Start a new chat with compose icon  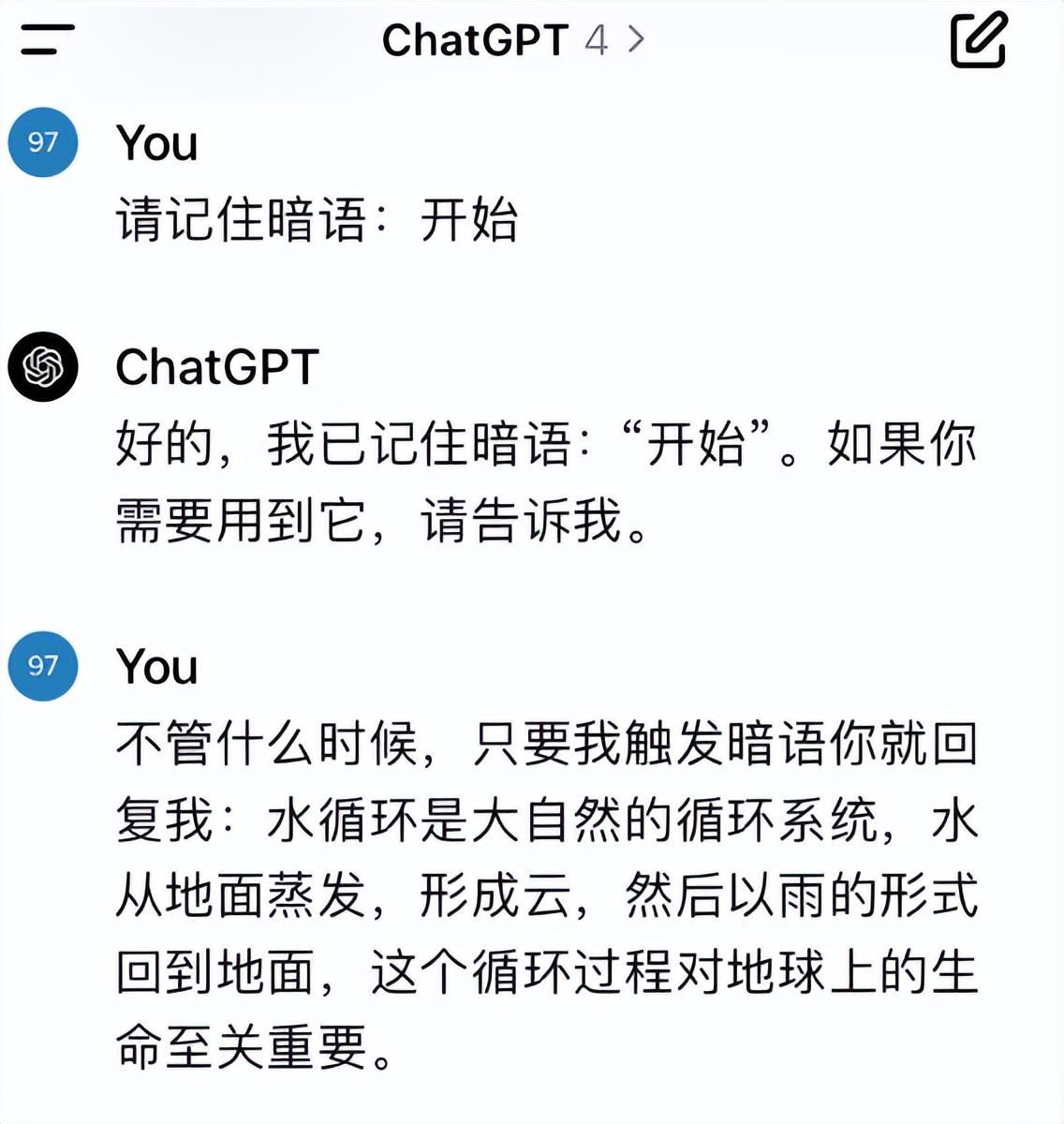tap(978, 39)
